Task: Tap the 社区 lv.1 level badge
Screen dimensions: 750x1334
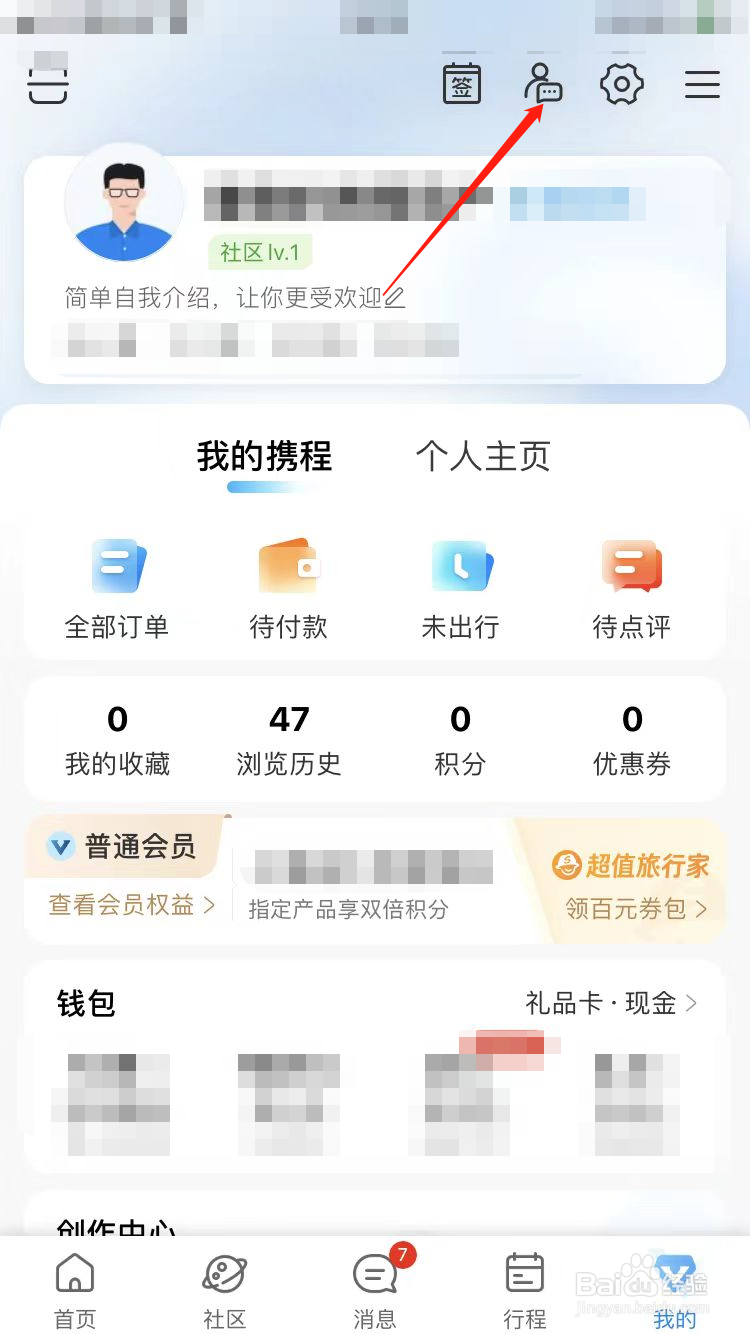Action: click(259, 253)
